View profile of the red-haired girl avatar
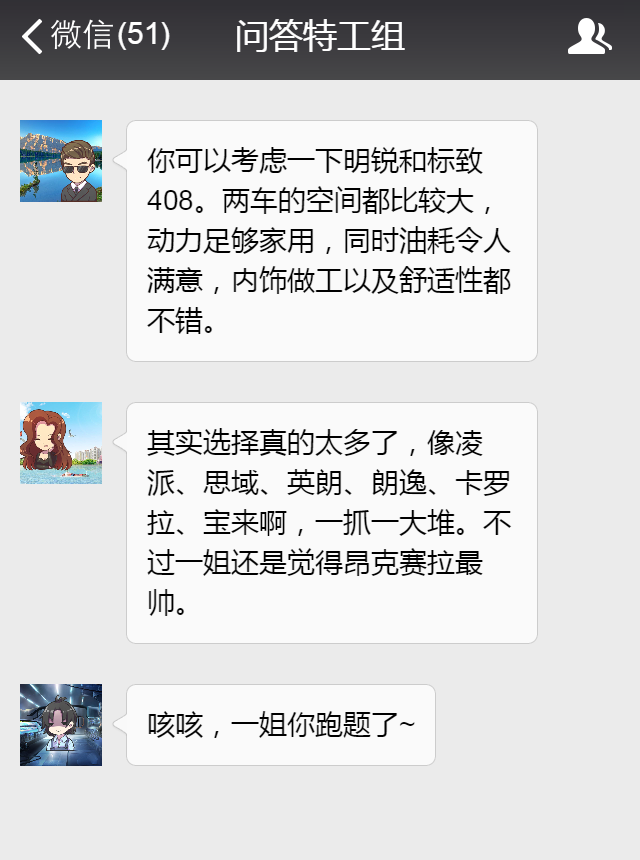The height and width of the screenshot is (860, 640). click(61, 443)
